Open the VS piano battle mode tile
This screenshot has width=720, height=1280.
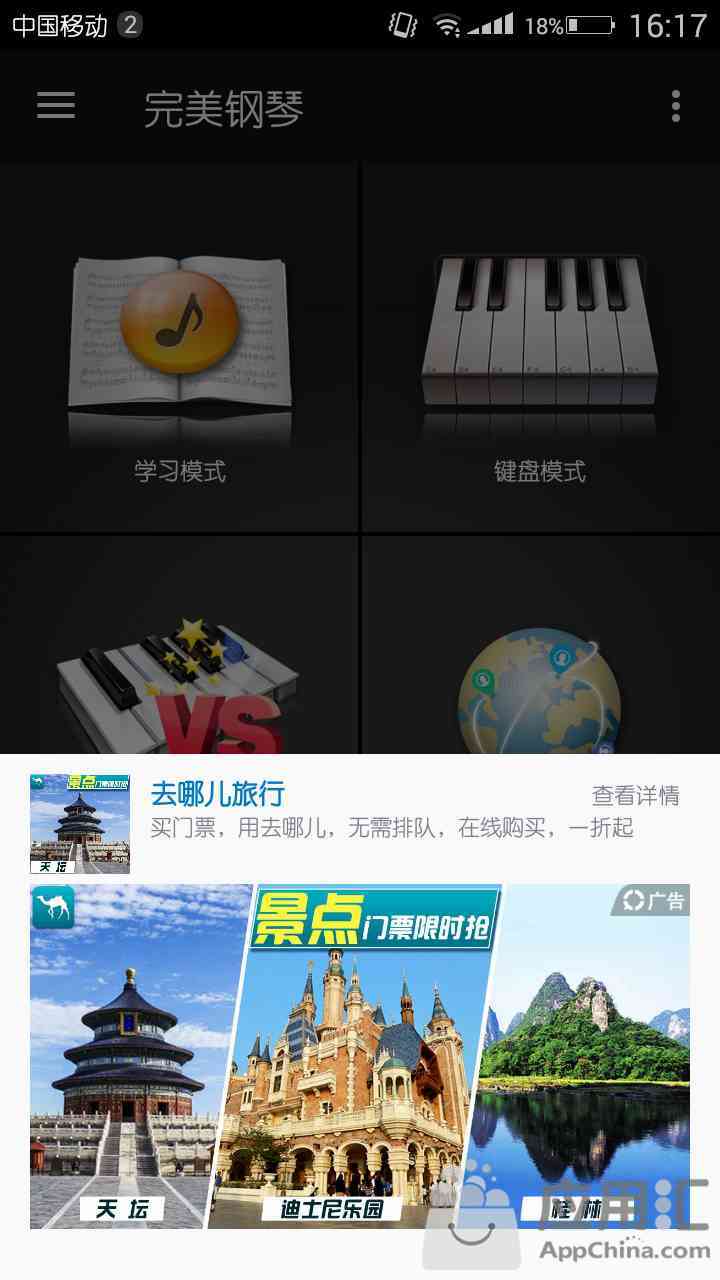180,680
